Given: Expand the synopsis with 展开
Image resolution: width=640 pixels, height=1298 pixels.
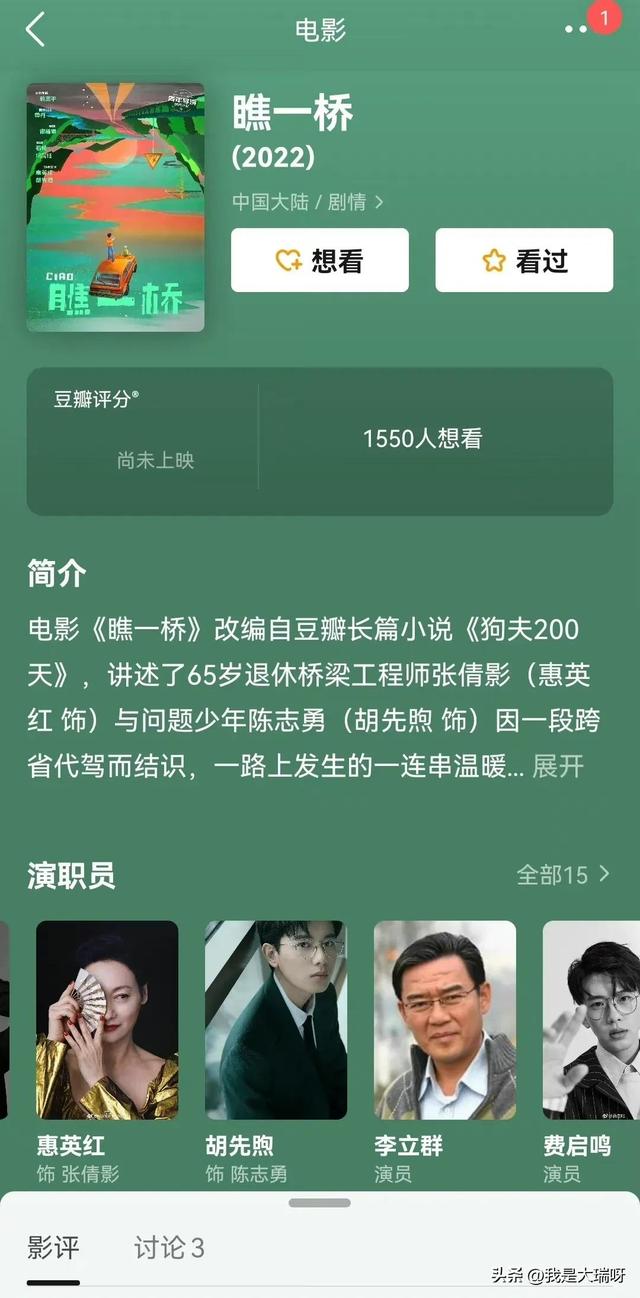Looking at the screenshot, I should [x=558, y=767].
